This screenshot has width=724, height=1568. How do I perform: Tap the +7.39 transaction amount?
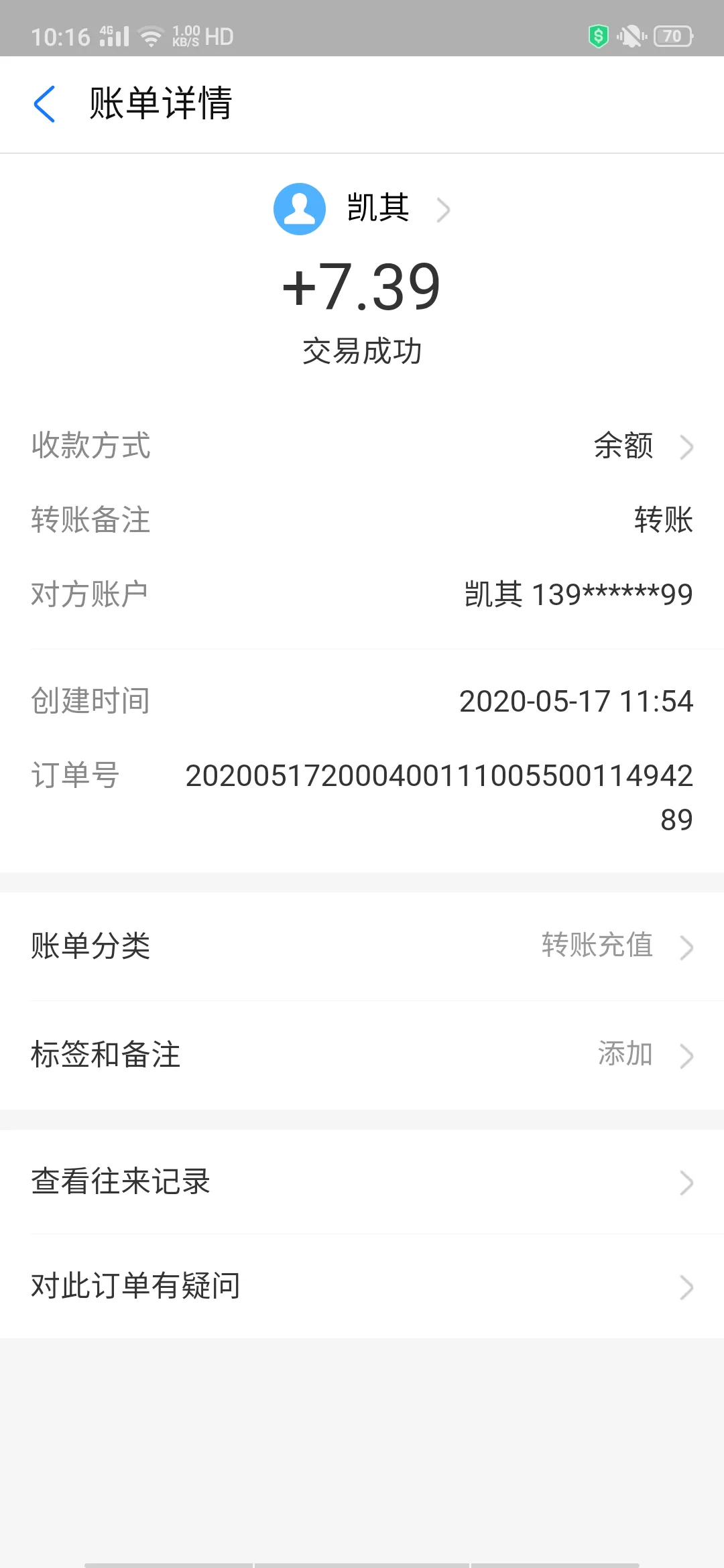[362, 287]
